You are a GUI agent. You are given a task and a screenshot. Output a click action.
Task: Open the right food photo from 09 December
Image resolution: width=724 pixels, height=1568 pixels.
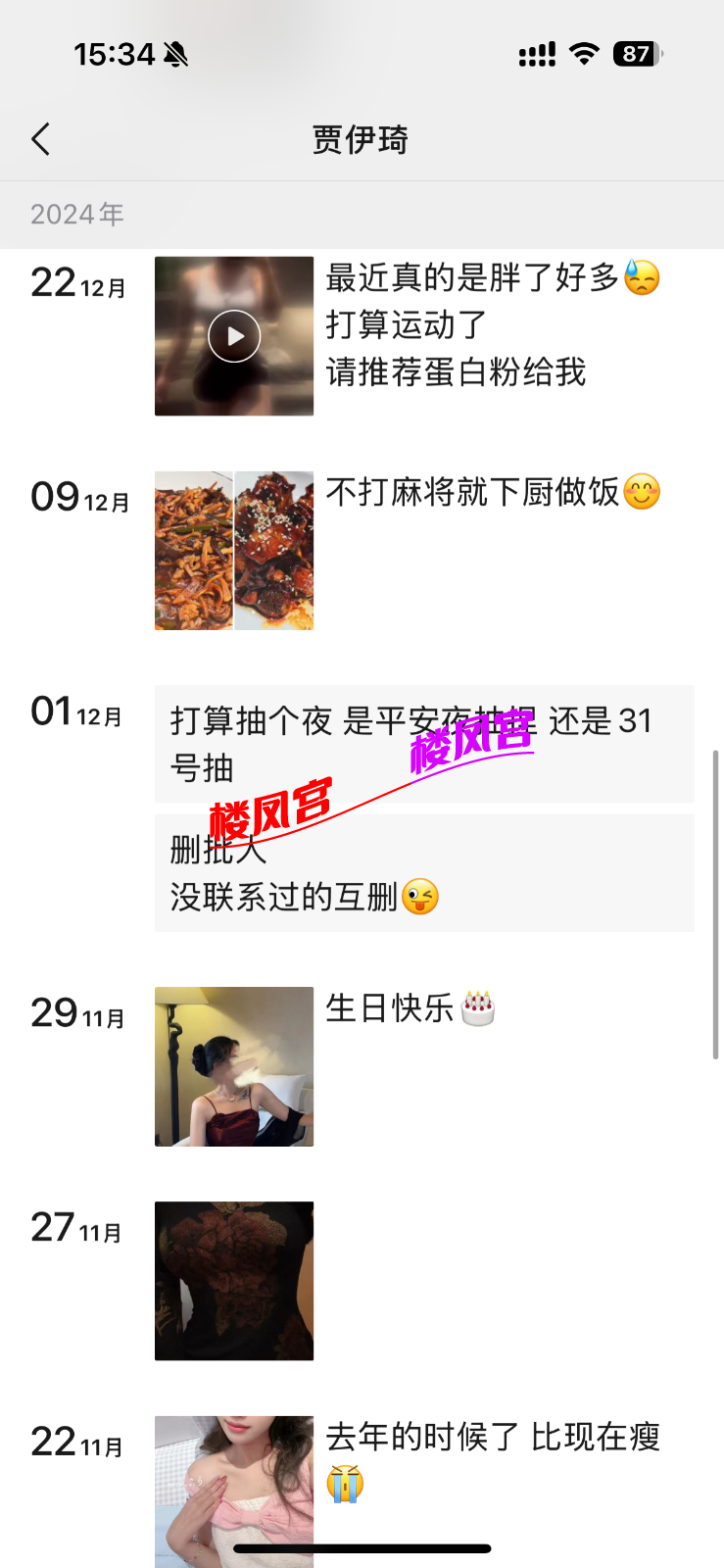pos(274,551)
